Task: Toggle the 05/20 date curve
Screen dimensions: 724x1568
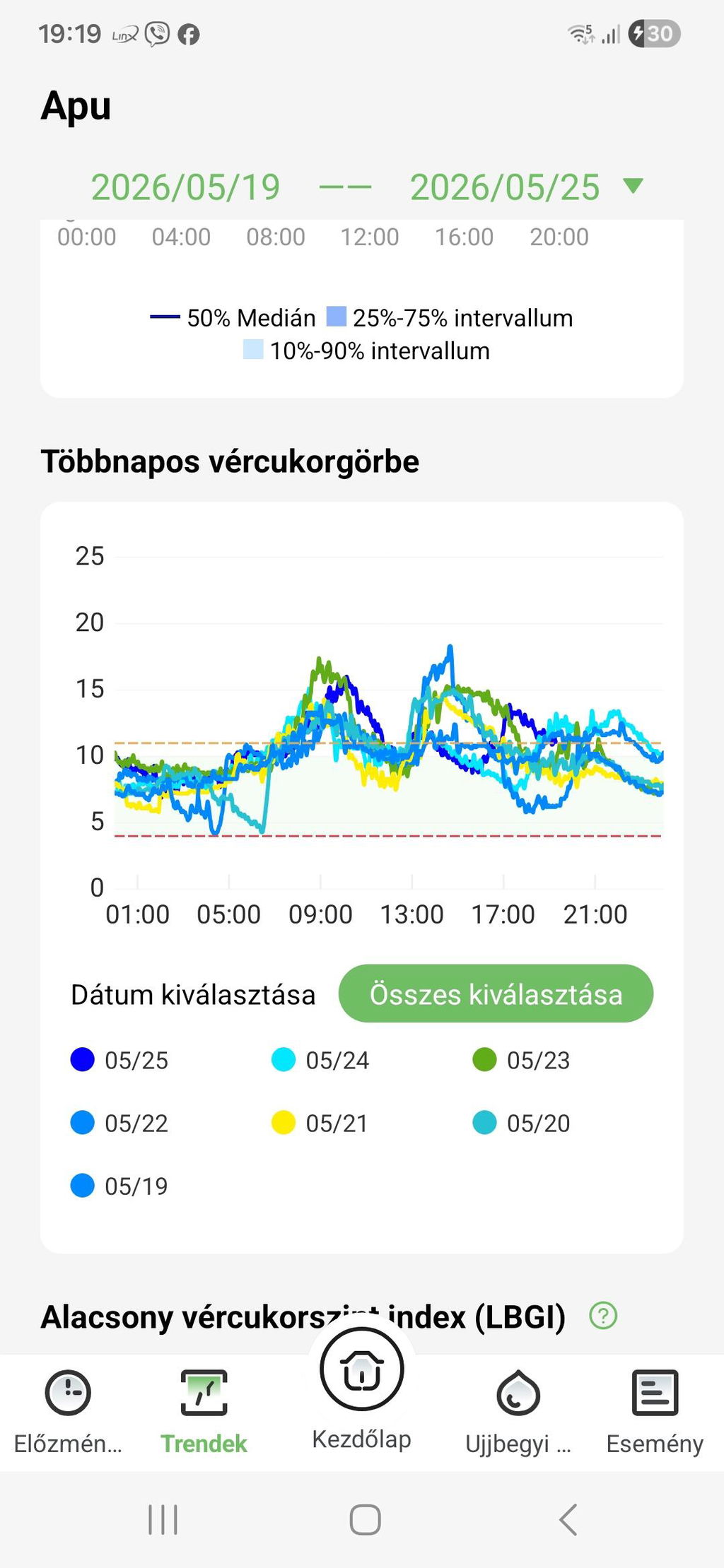Action: [521, 1123]
